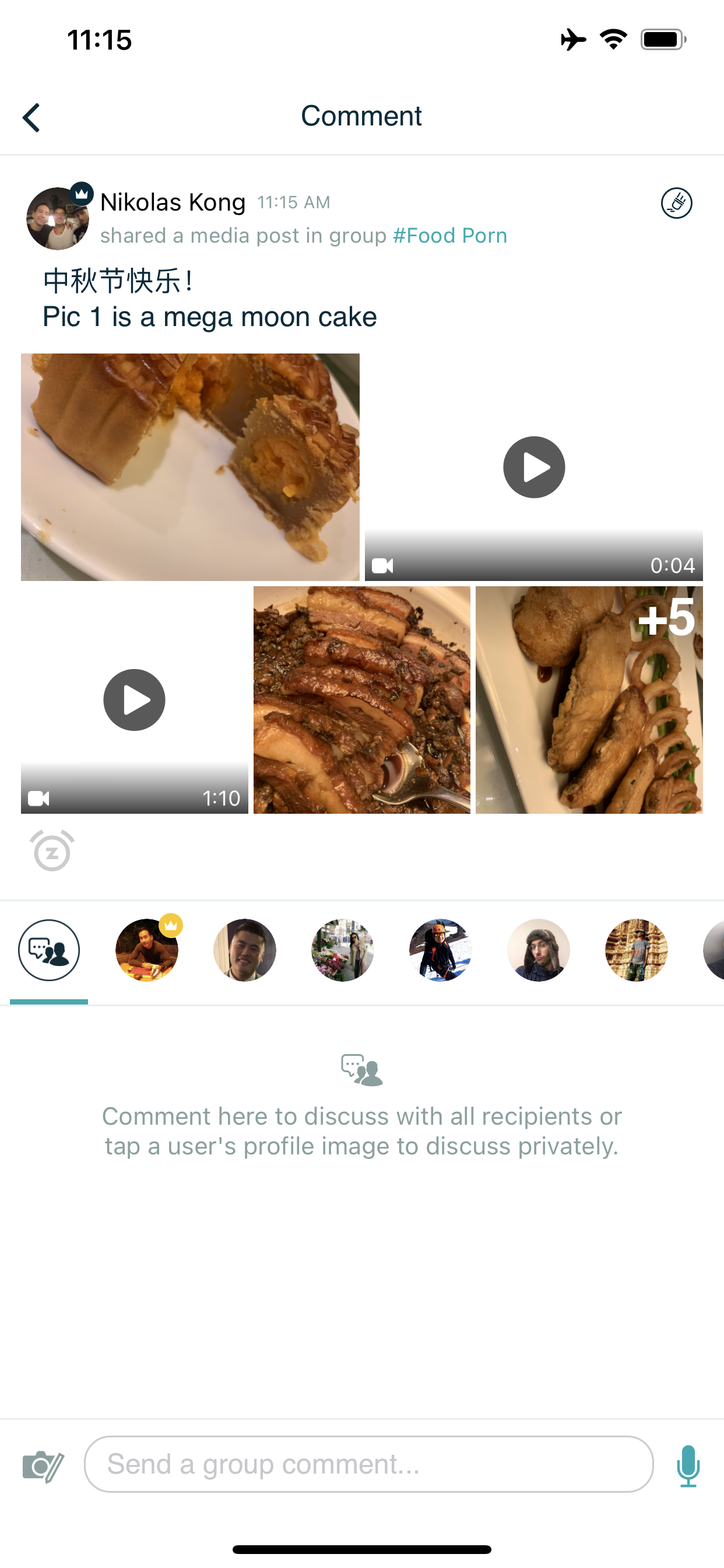View the +5 more media items
Viewport: 724px width, 1568px height.
click(x=588, y=699)
